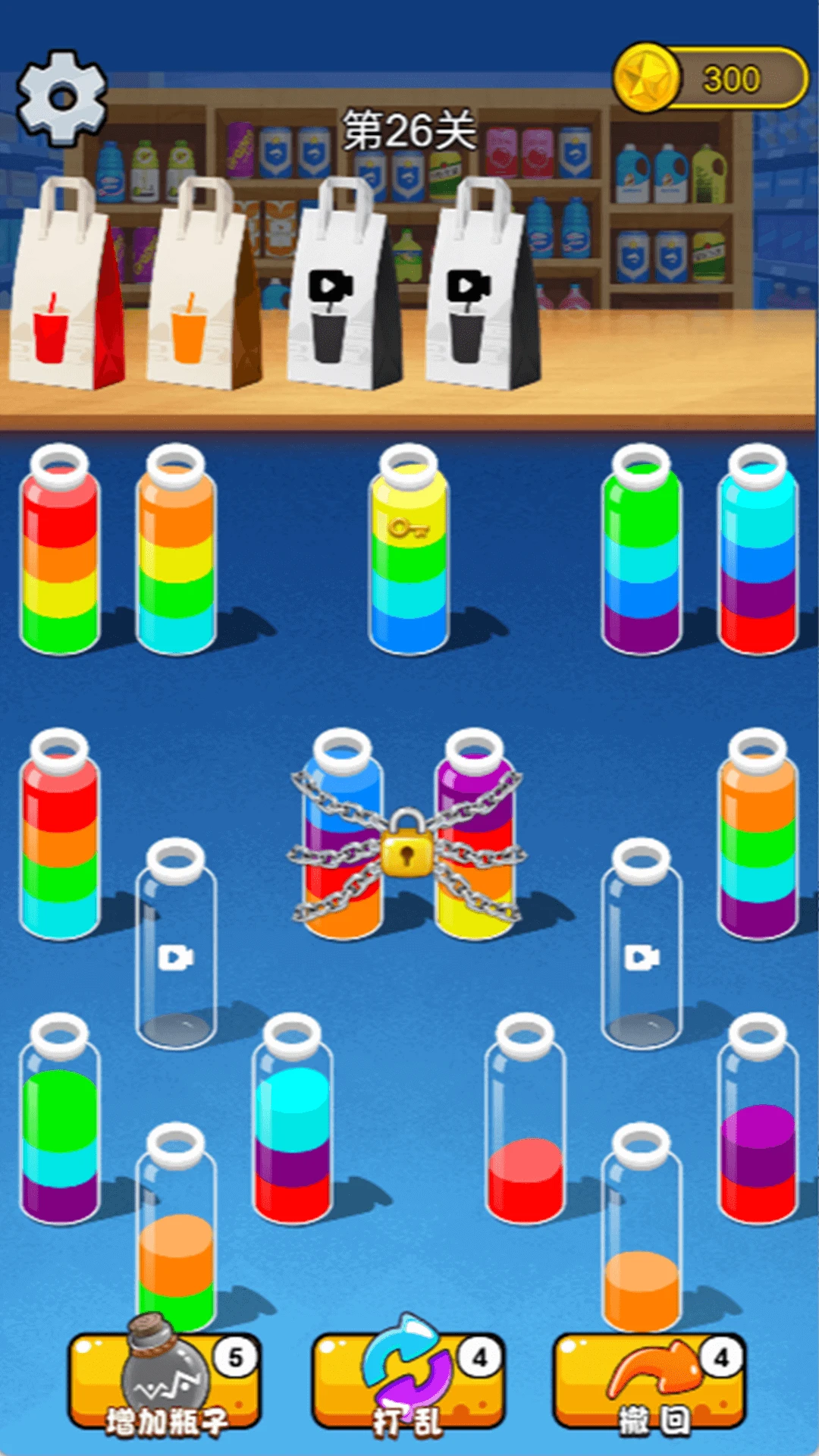The height and width of the screenshot is (1456, 819).
Task: Tap the gold padlock on the chained bottles
Action: [x=407, y=843]
